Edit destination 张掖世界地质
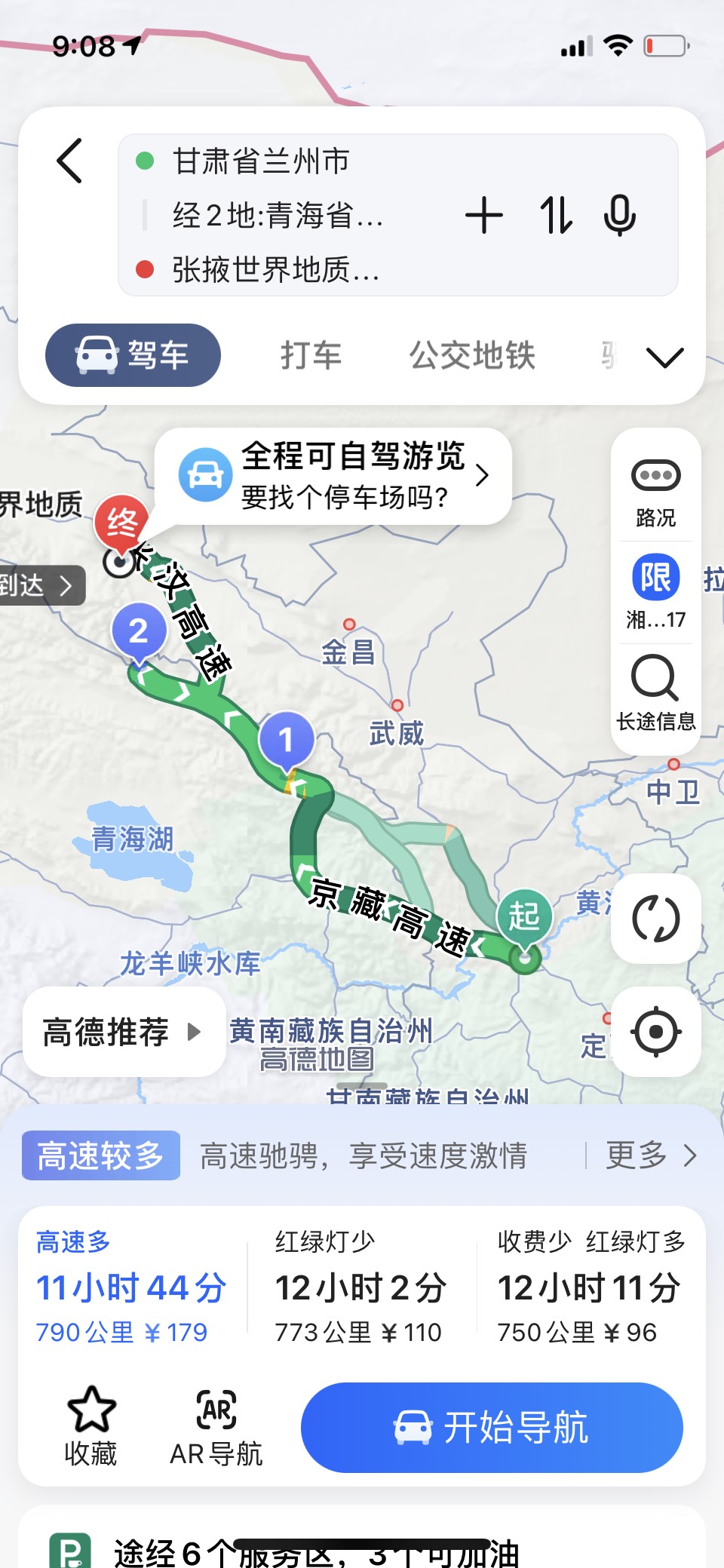This screenshot has height=1568, width=724. click(x=276, y=270)
